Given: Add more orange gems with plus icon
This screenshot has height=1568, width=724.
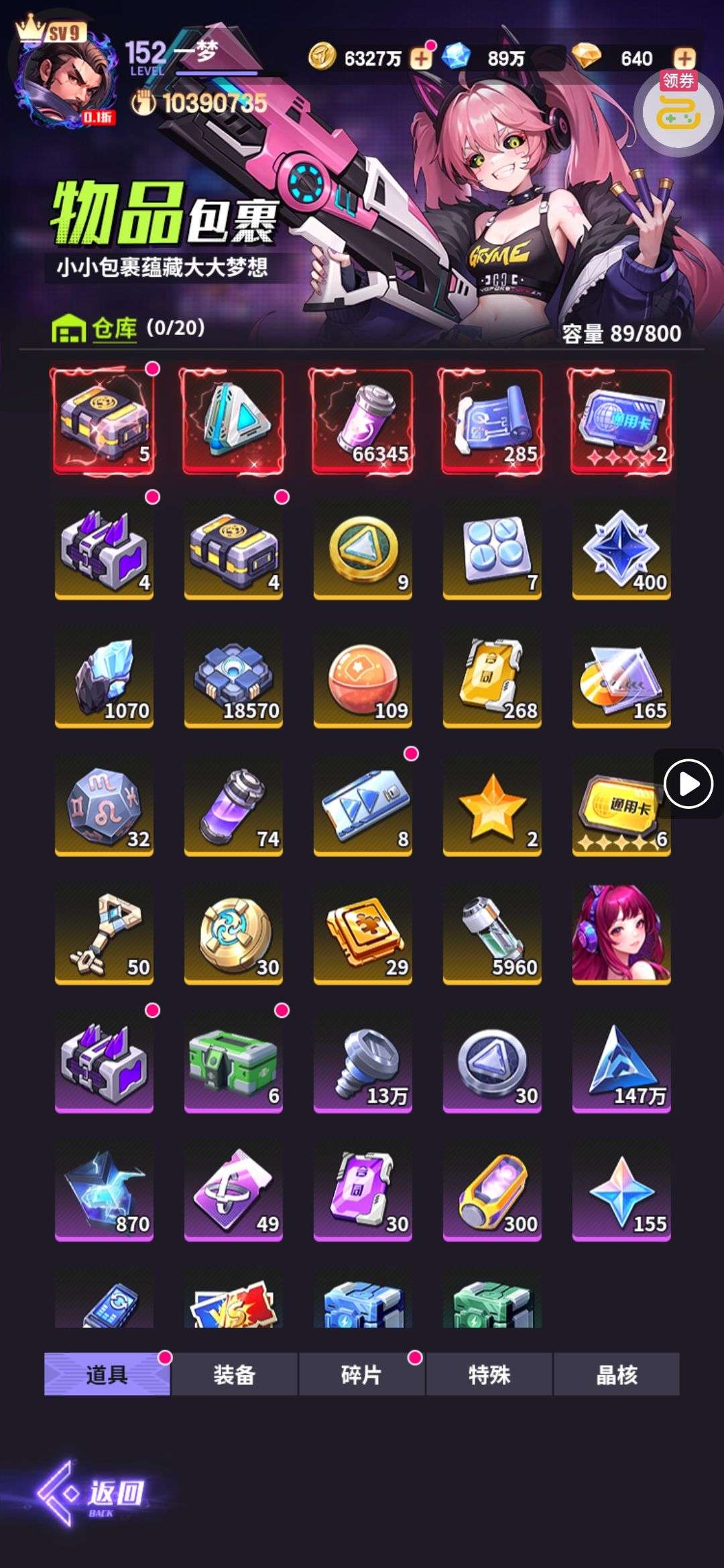Looking at the screenshot, I should [x=684, y=59].
